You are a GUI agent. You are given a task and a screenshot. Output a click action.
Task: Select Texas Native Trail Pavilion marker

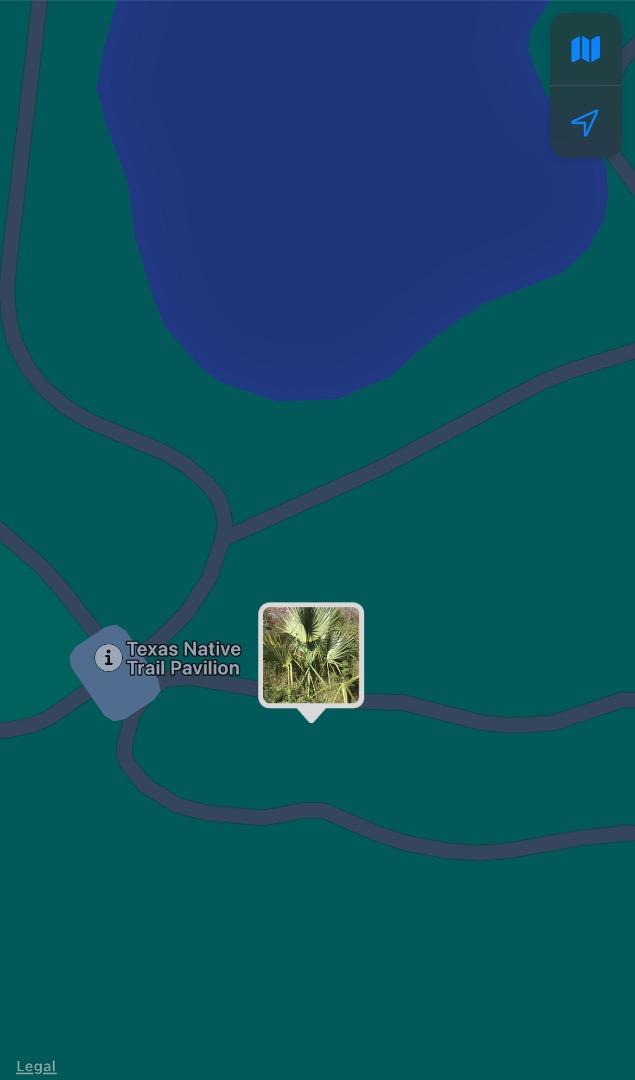point(108,658)
